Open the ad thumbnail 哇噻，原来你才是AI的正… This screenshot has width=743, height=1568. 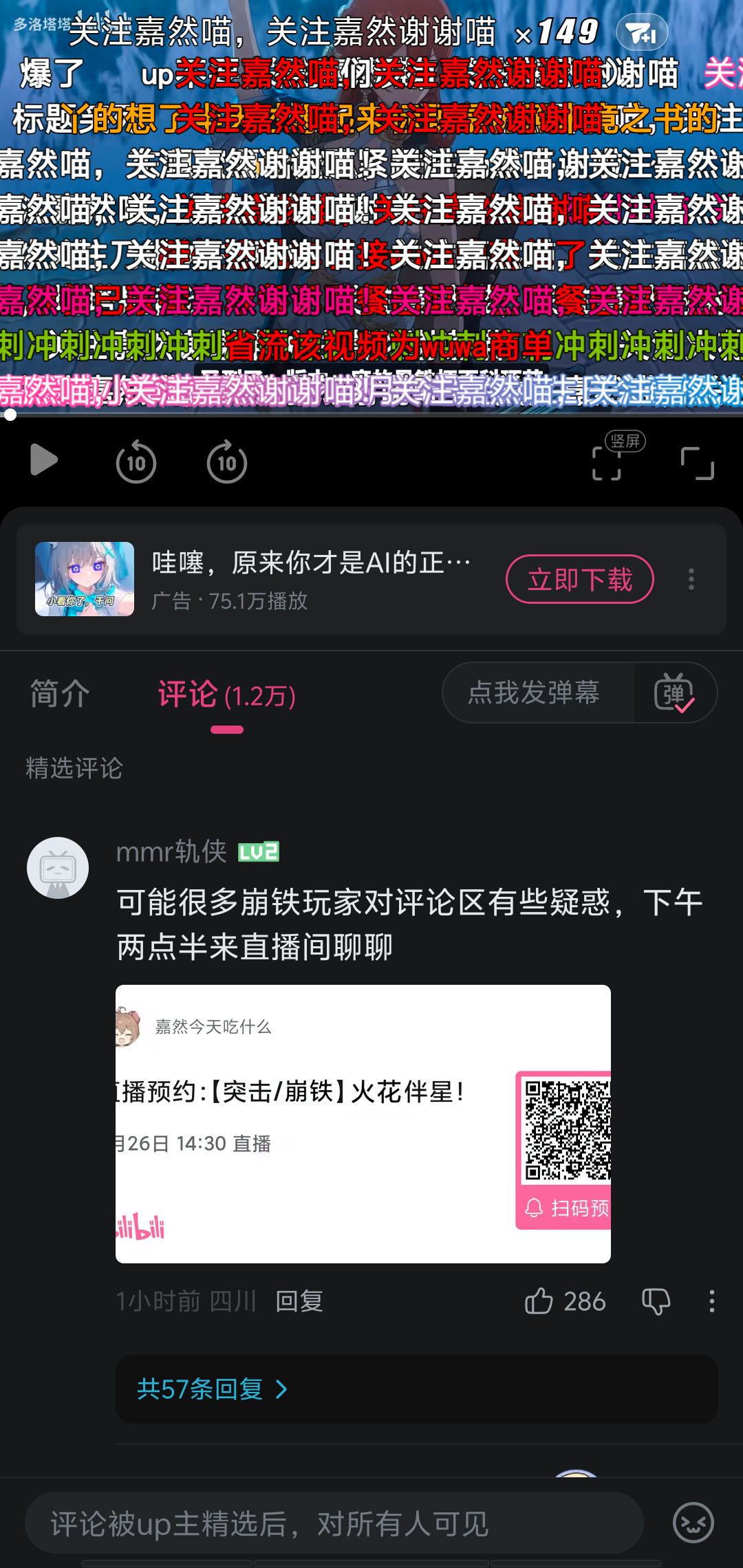[x=85, y=579]
